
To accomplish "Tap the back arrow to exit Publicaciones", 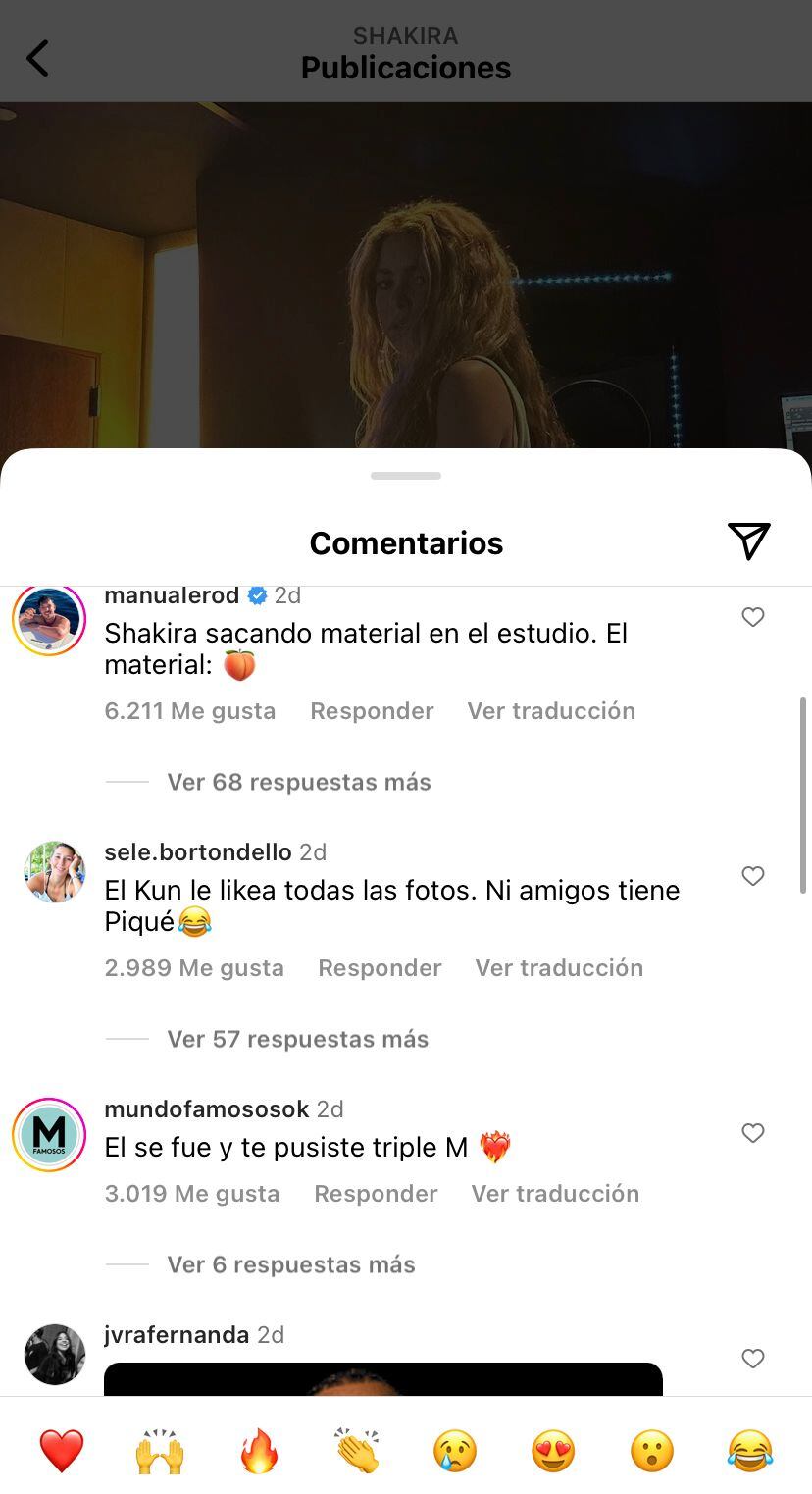I will (36, 57).
